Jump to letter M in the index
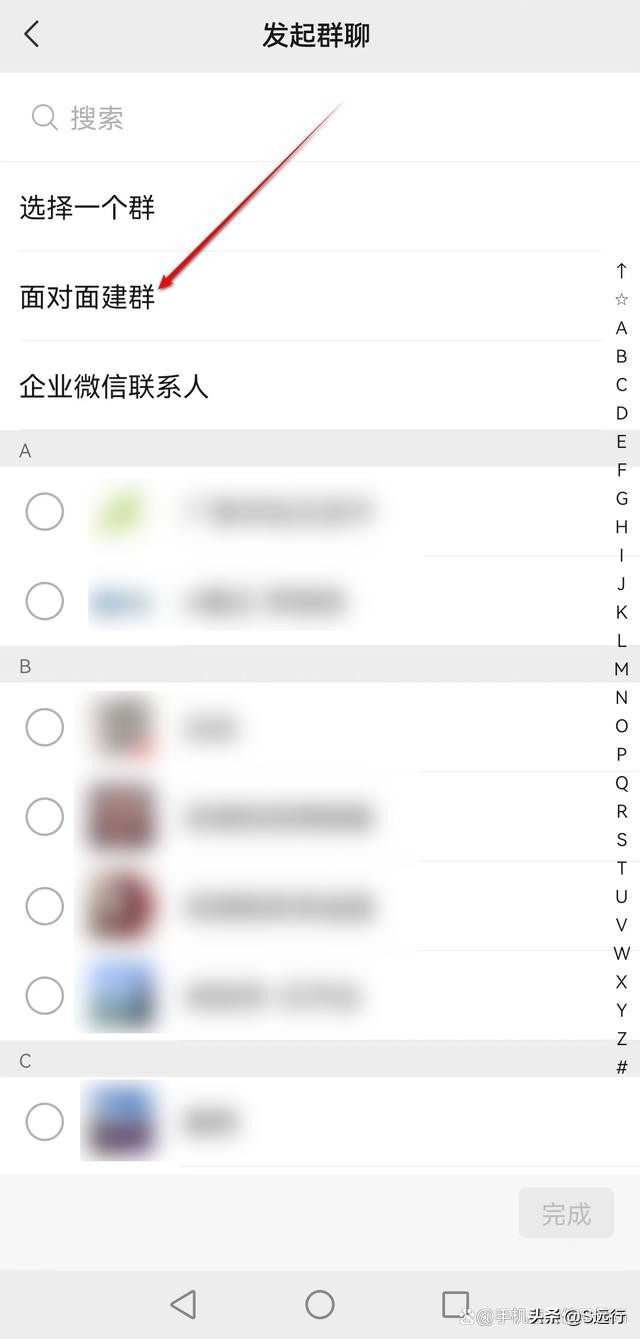This screenshot has width=640, height=1339. pos(621,669)
